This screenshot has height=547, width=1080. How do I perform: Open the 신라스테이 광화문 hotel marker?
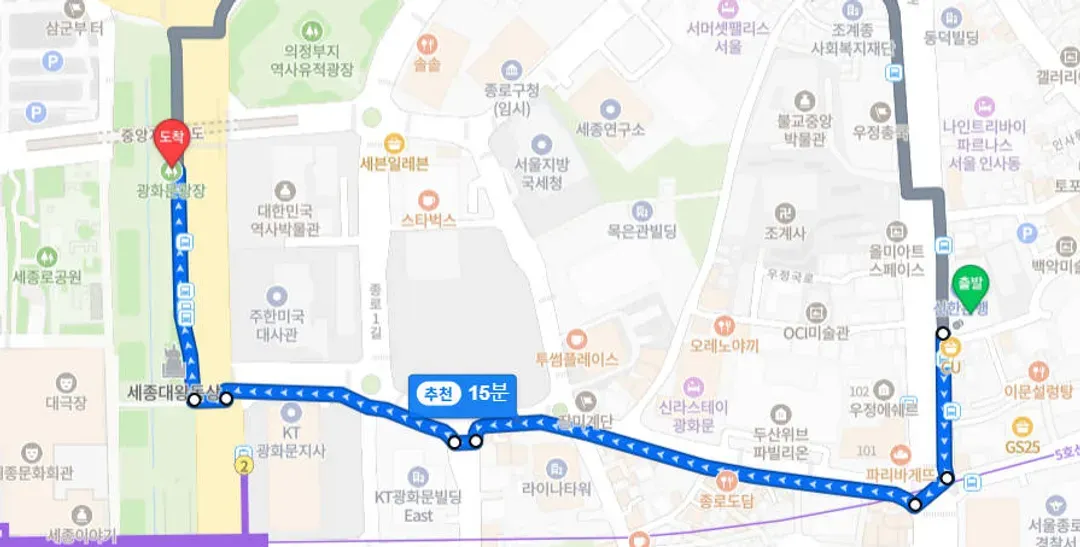pyautogui.click(x=693, y=388)
